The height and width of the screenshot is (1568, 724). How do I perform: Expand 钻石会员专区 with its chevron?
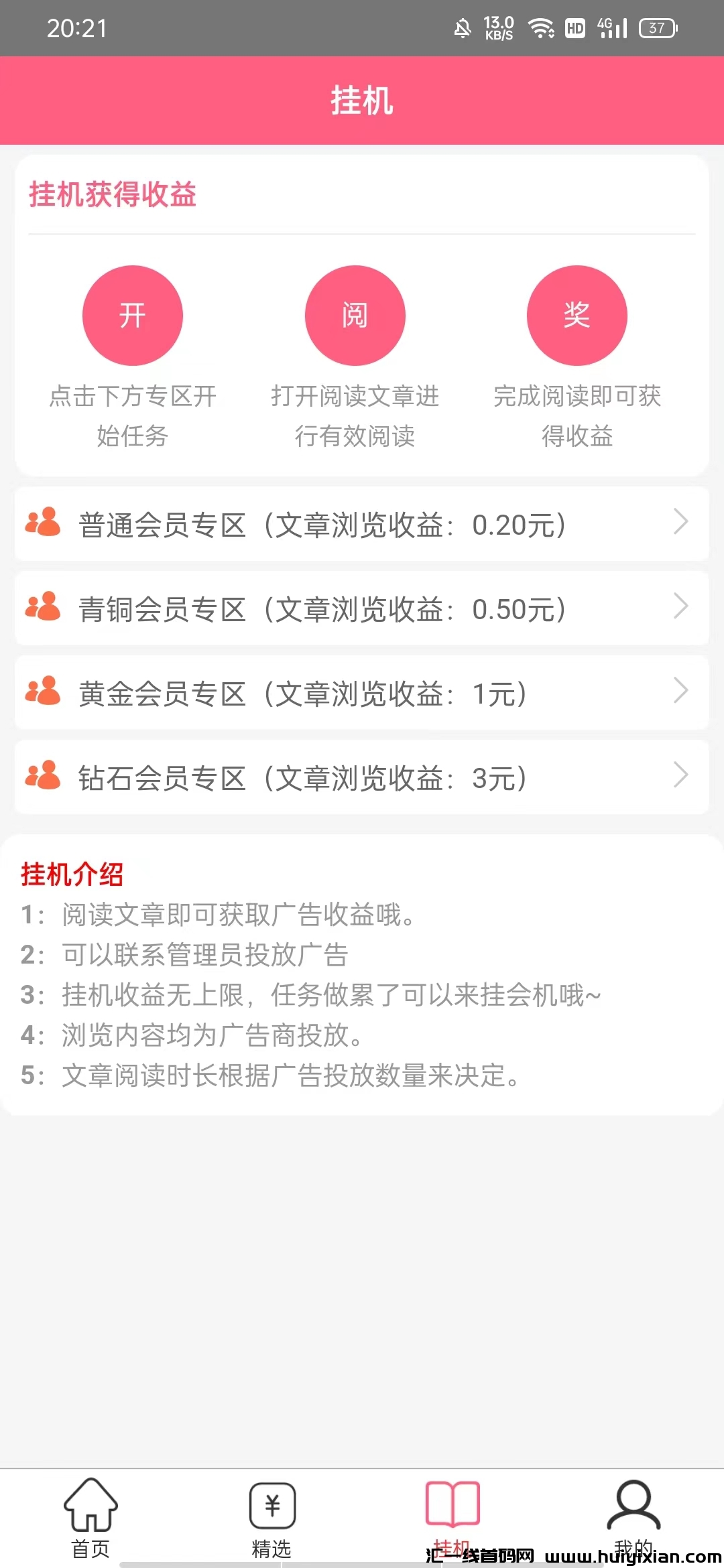click(681, 777)
